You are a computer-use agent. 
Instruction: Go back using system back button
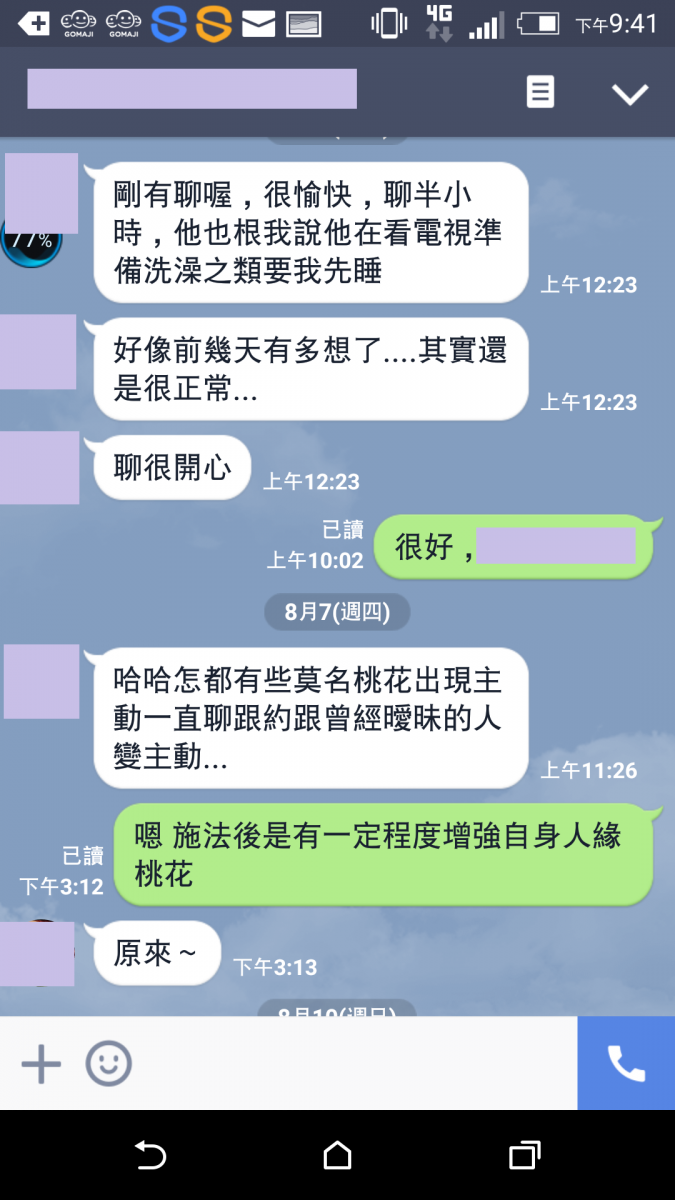[x=150, y=1156]
